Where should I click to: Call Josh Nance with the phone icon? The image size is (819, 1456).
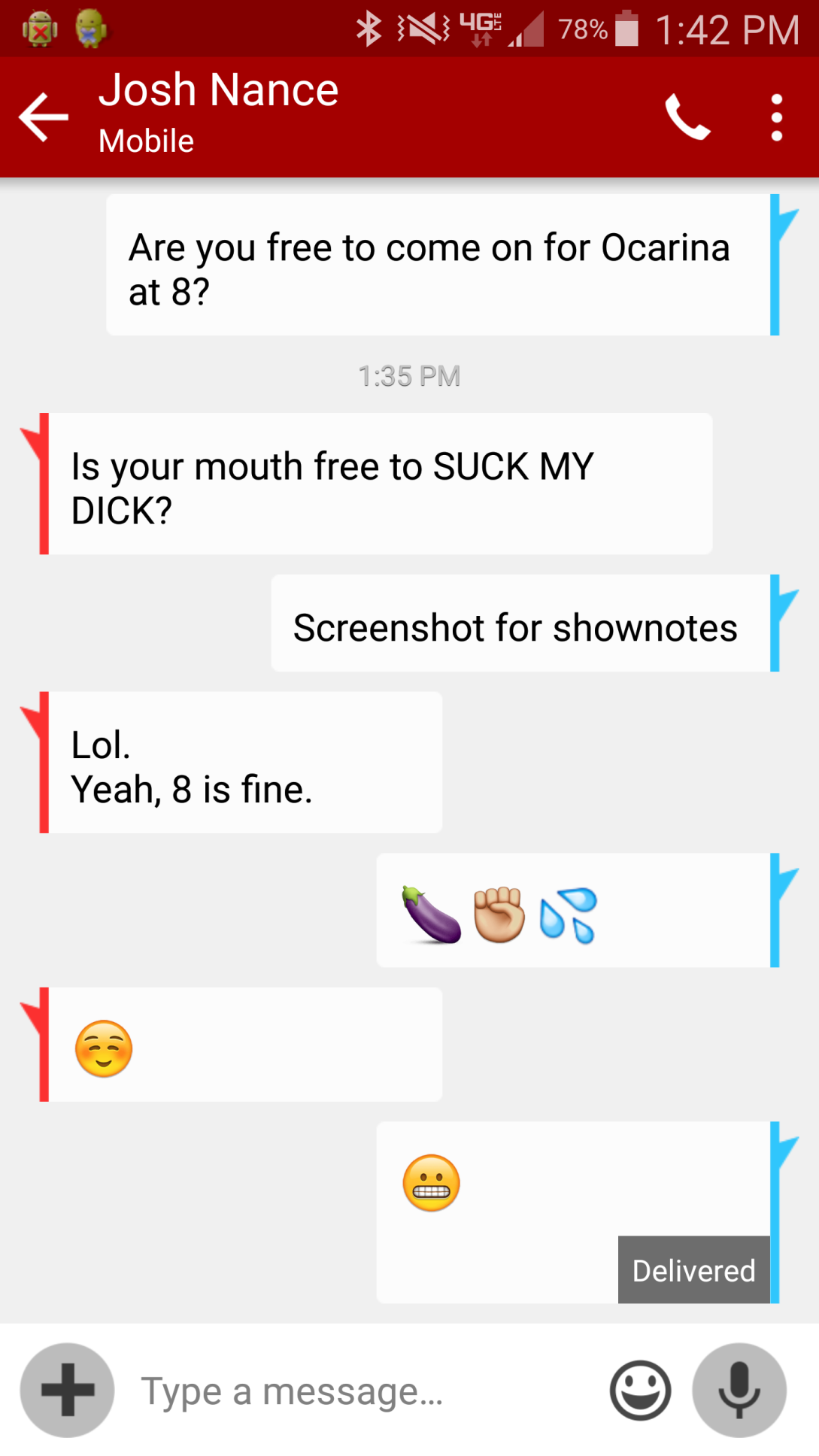pyautogui.click(x=687, y=117)
